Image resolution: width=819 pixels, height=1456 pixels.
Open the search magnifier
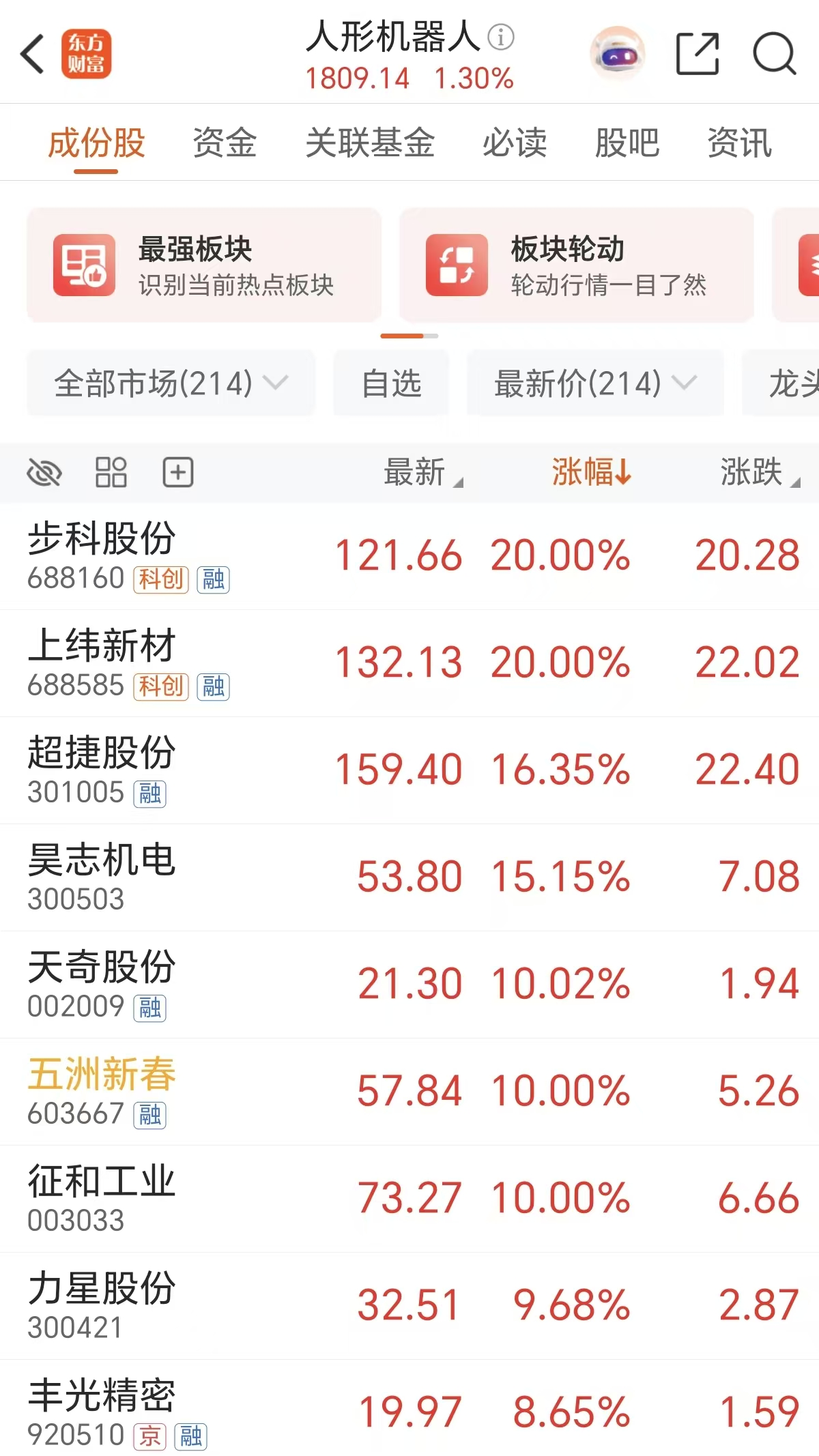774,54
